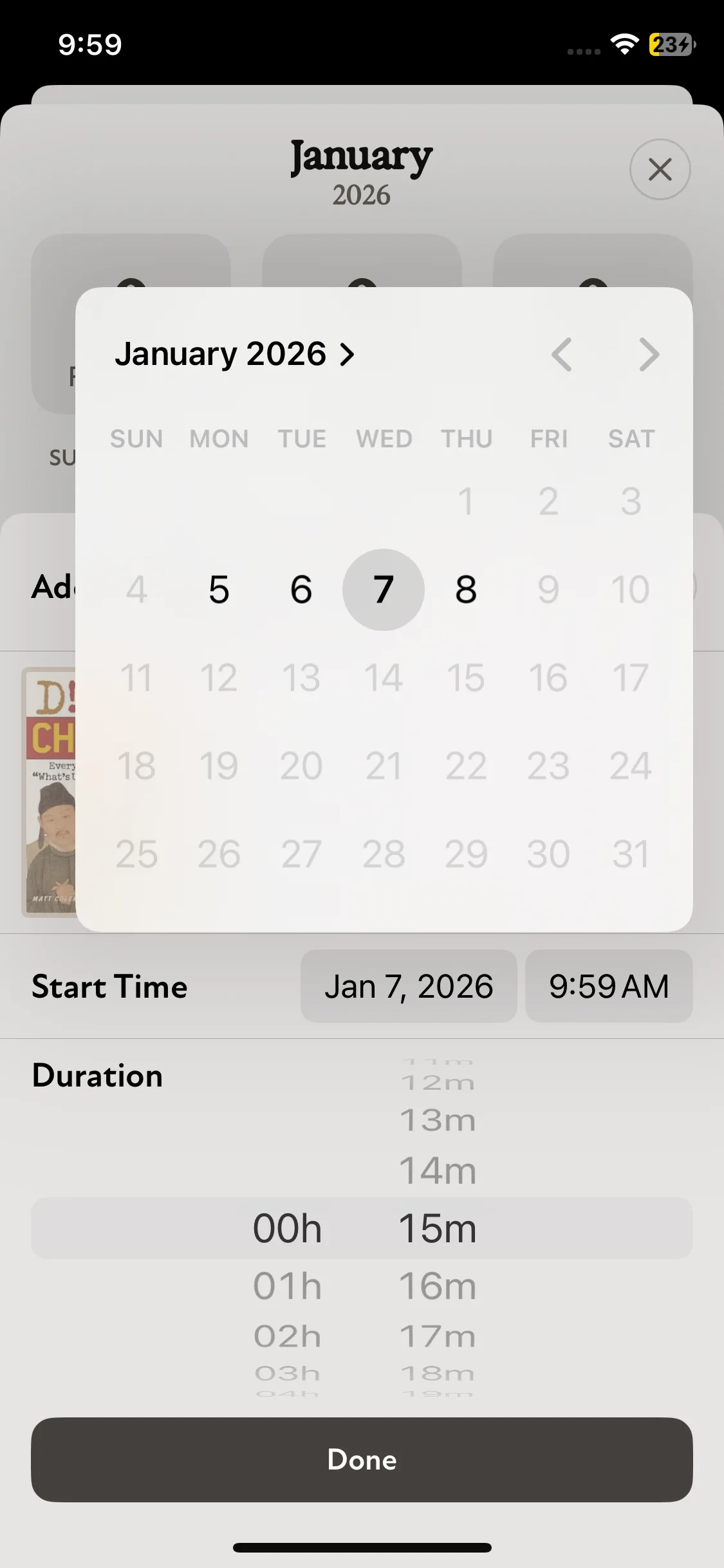Go to the next month
This screenshot has height=1568, width=724.
[649, 354]
